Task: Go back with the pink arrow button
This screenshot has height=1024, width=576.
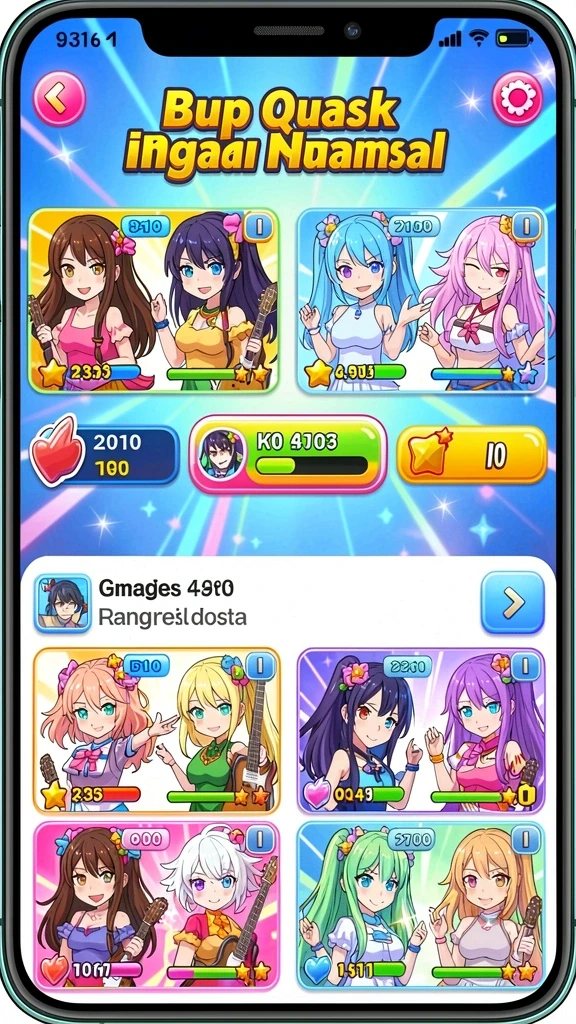Action: [59, 99]
